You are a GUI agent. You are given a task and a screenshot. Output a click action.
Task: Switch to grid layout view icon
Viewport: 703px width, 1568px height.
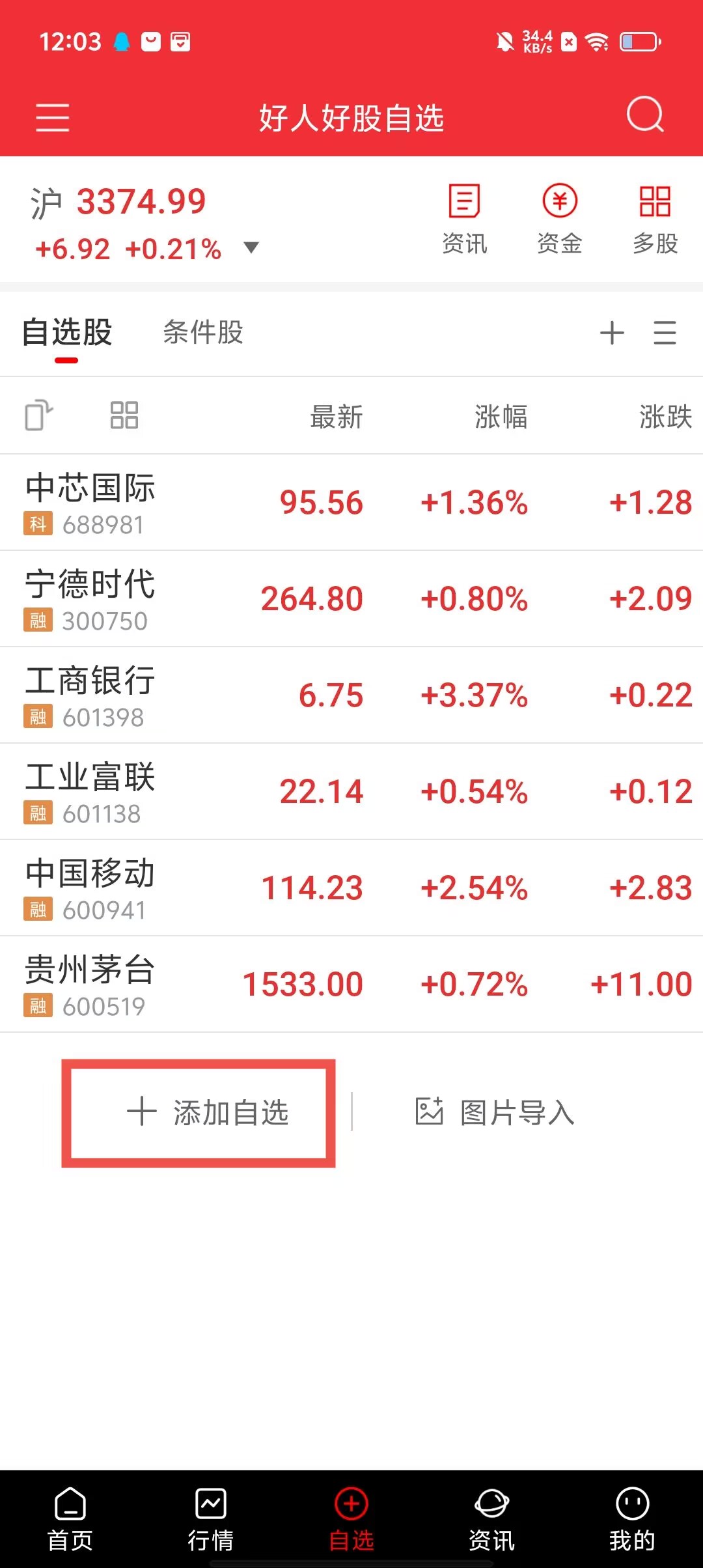[124, 415]
